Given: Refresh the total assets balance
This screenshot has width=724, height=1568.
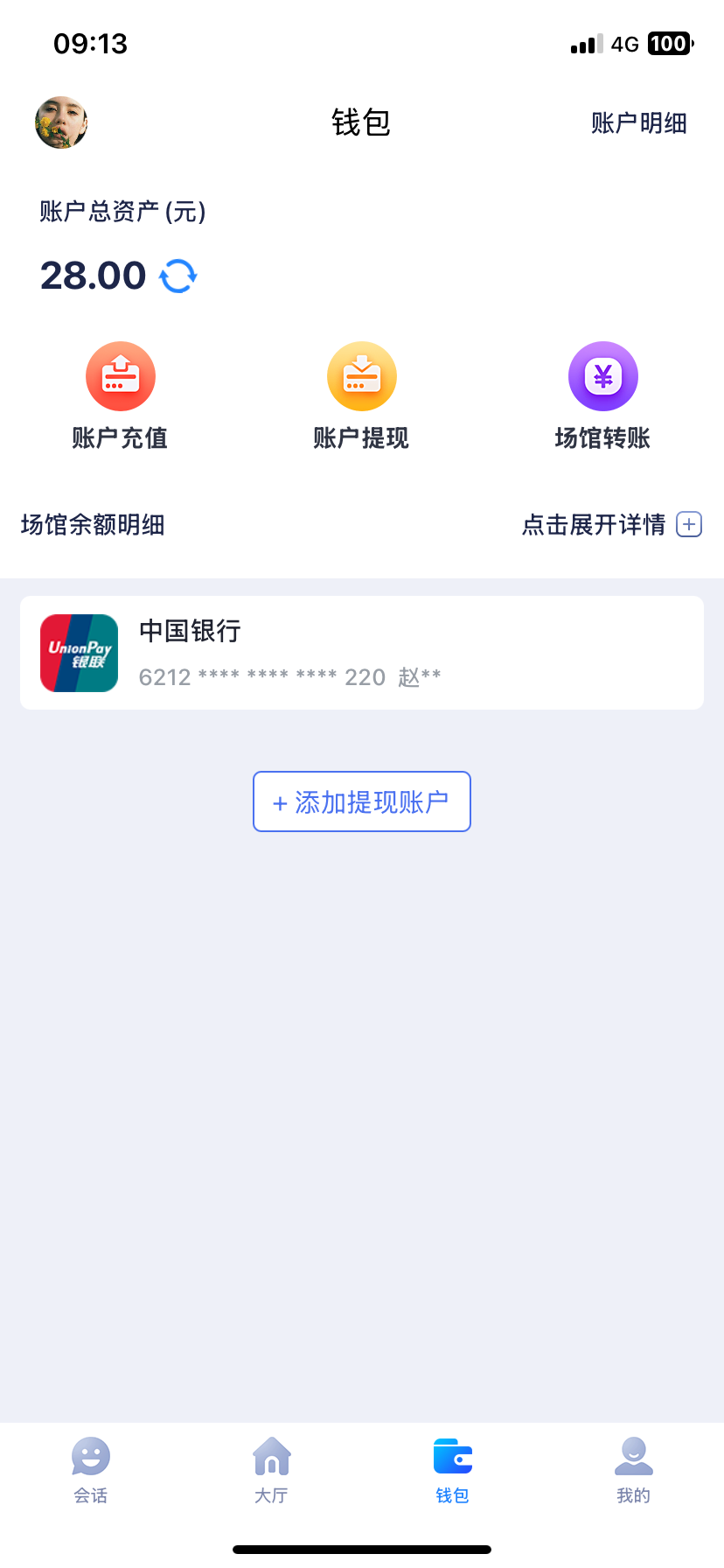Looking at the screenshot, I should point(178,276).
